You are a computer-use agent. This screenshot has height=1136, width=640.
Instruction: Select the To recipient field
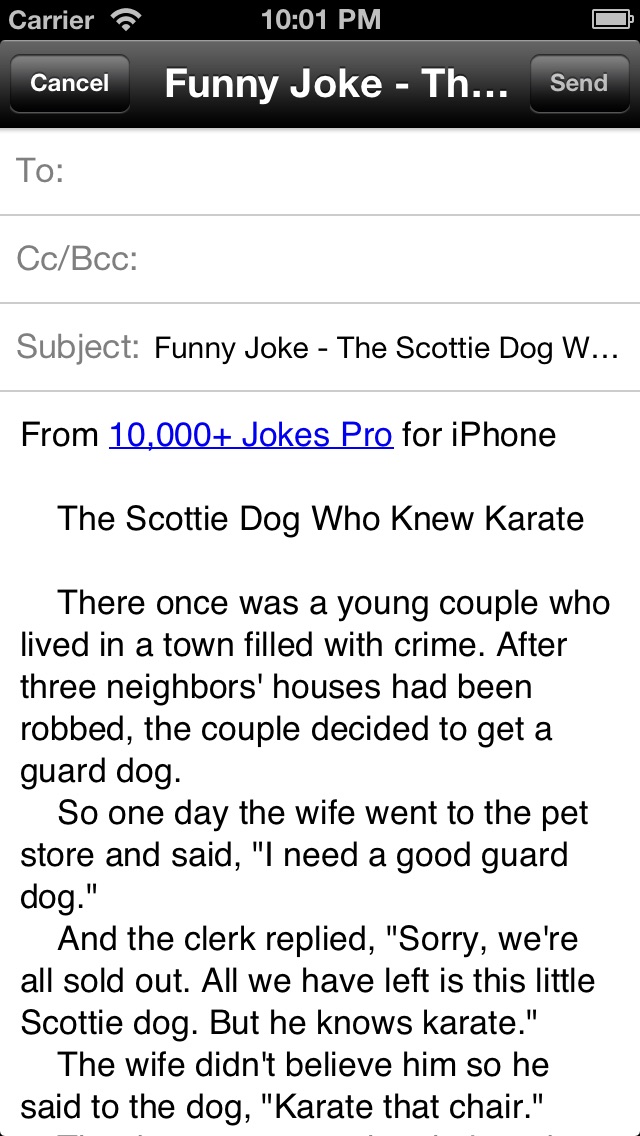pyautogui.click(x=320, y=172)
